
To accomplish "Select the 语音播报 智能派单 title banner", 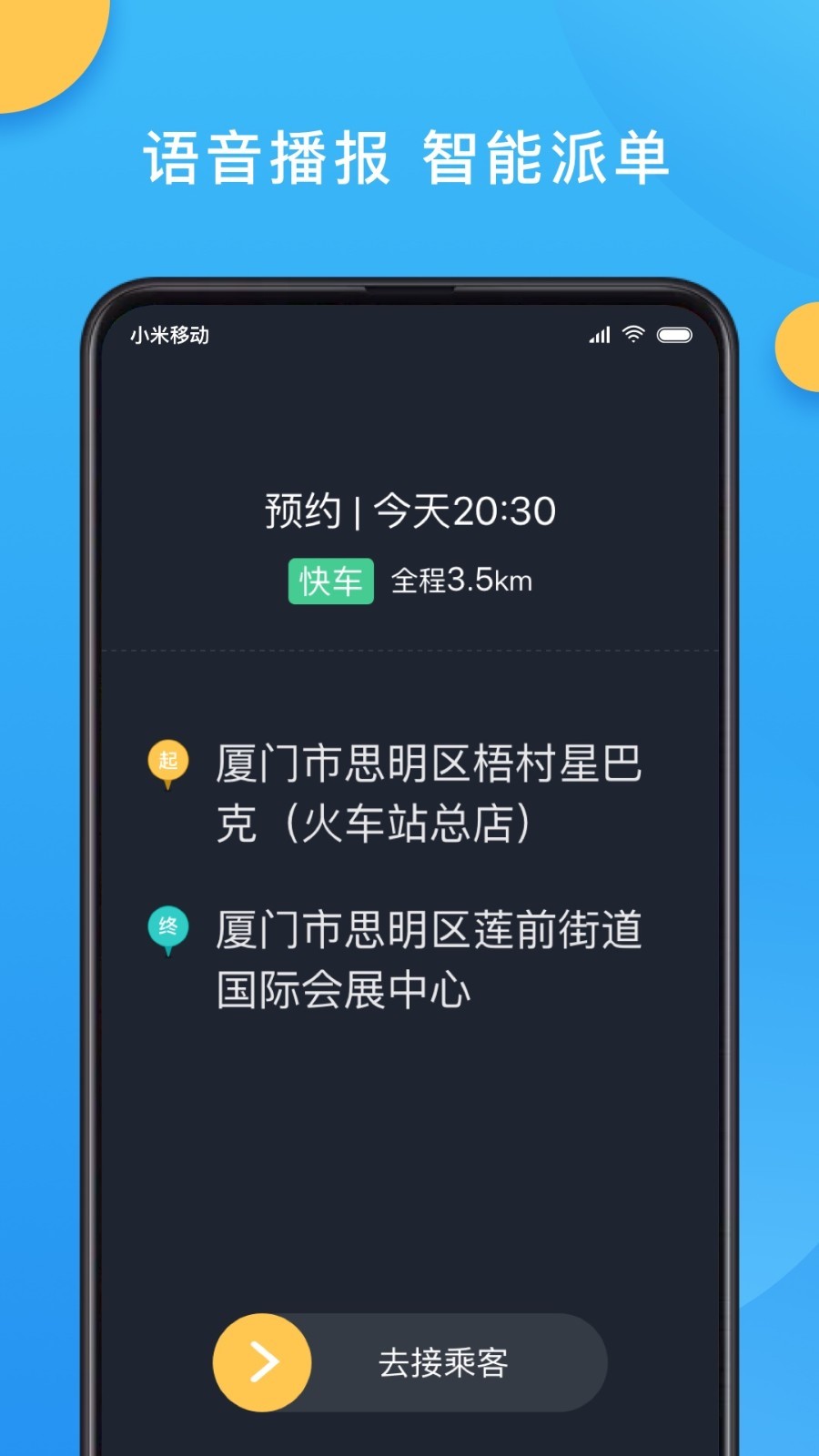I will tap(409, 155).
